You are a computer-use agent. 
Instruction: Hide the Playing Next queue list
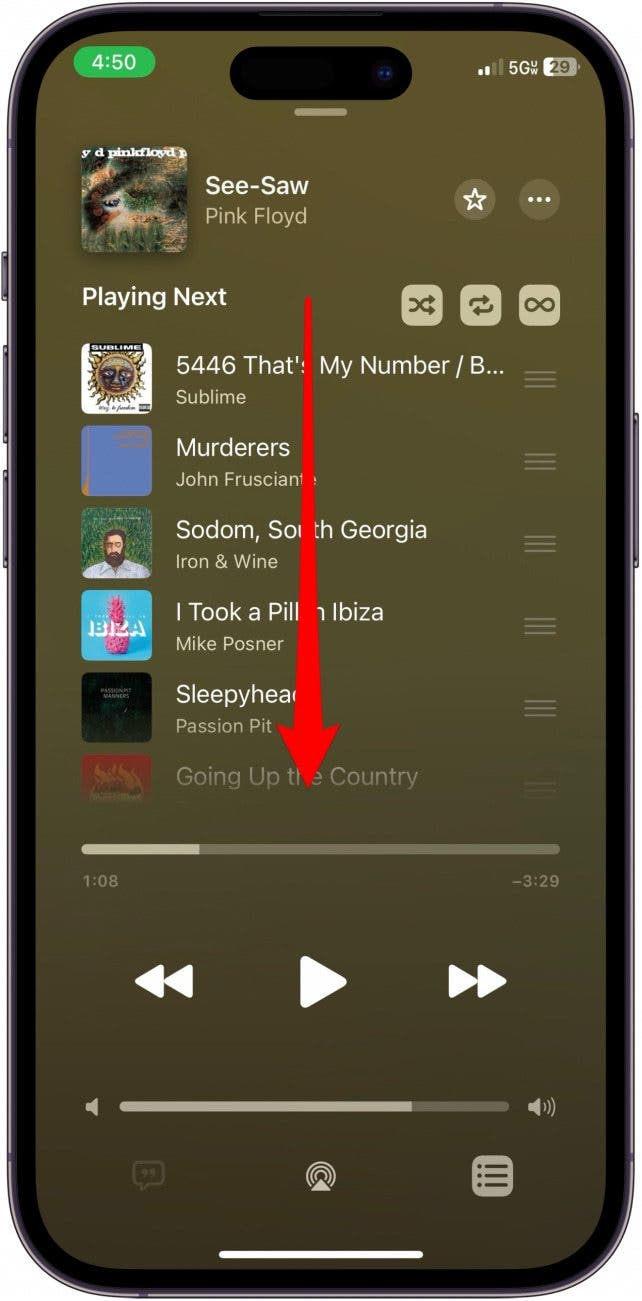(492, 1176)
